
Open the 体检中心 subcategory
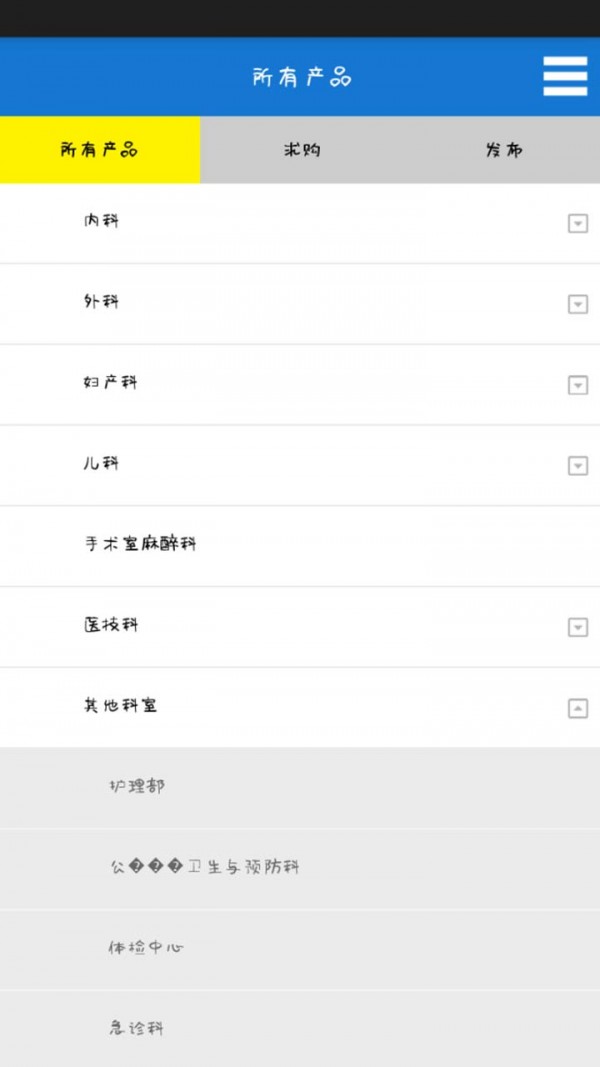pos(300,949)
